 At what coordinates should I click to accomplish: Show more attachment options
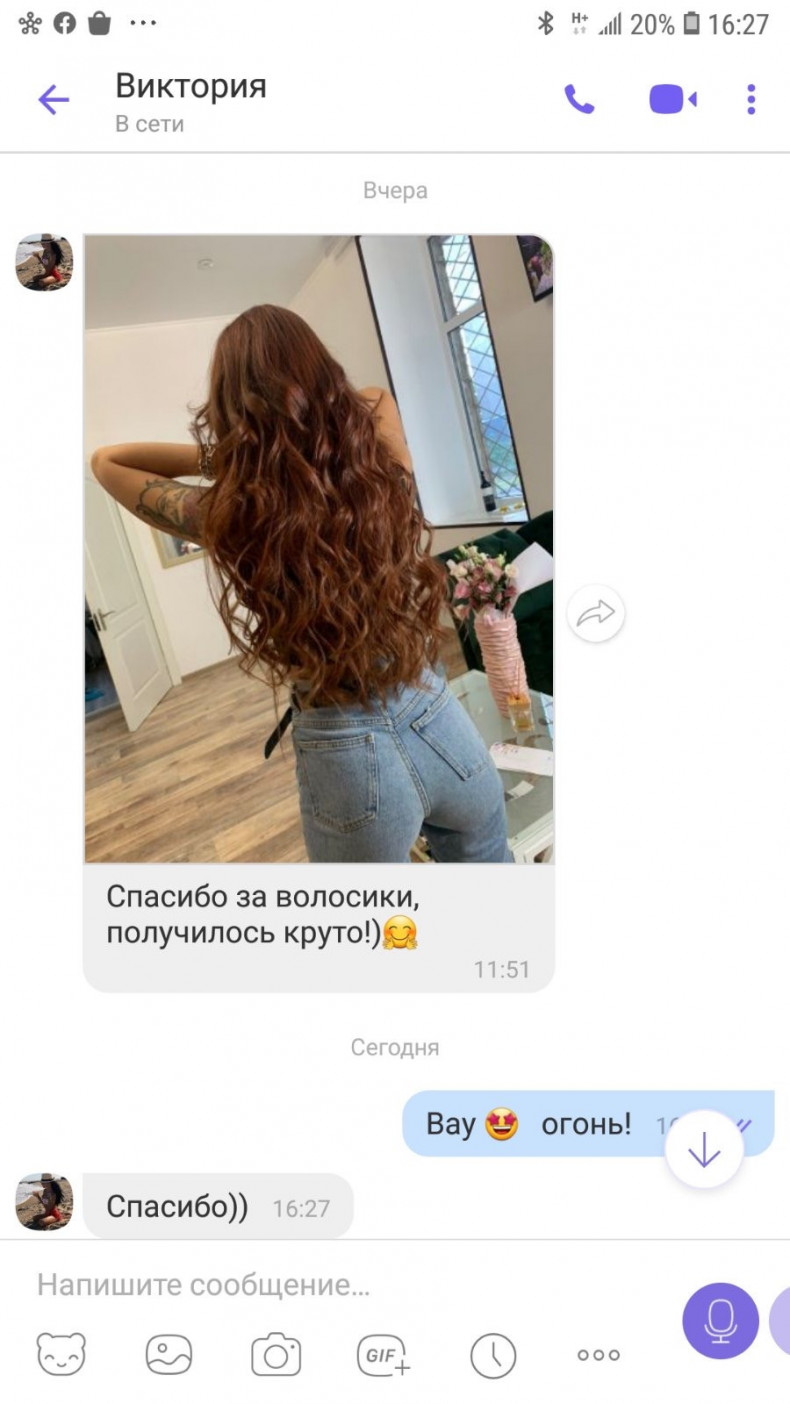tap(599, 1355)
